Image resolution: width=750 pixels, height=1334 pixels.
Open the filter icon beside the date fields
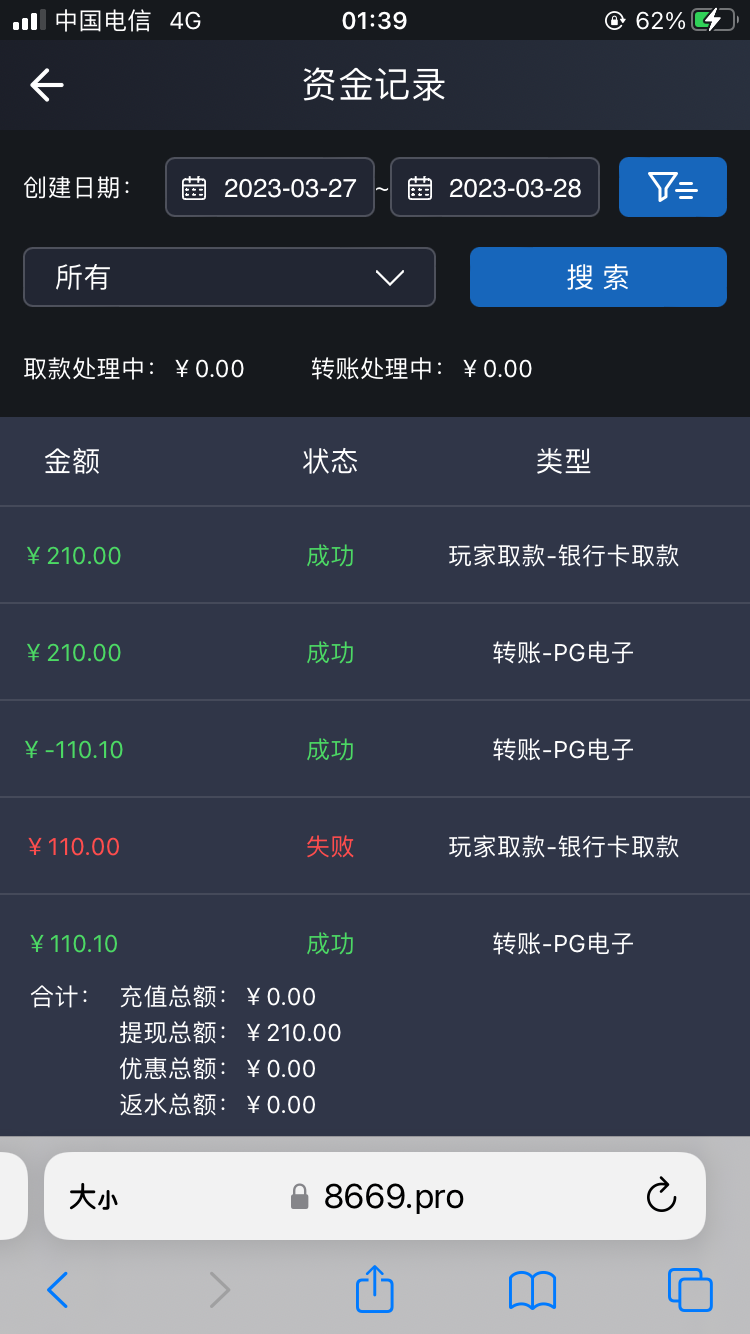point(672,187)
